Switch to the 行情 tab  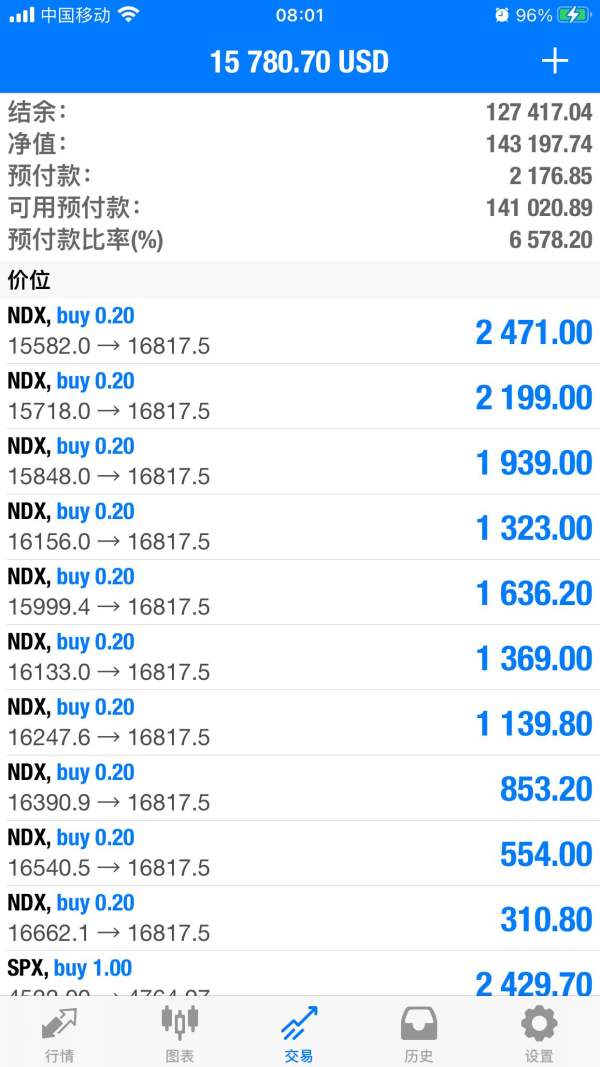(x=59, y=1033)
